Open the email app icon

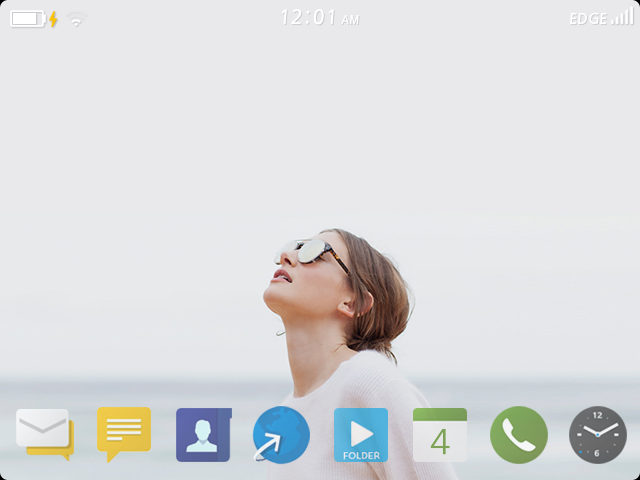point(44,434)
